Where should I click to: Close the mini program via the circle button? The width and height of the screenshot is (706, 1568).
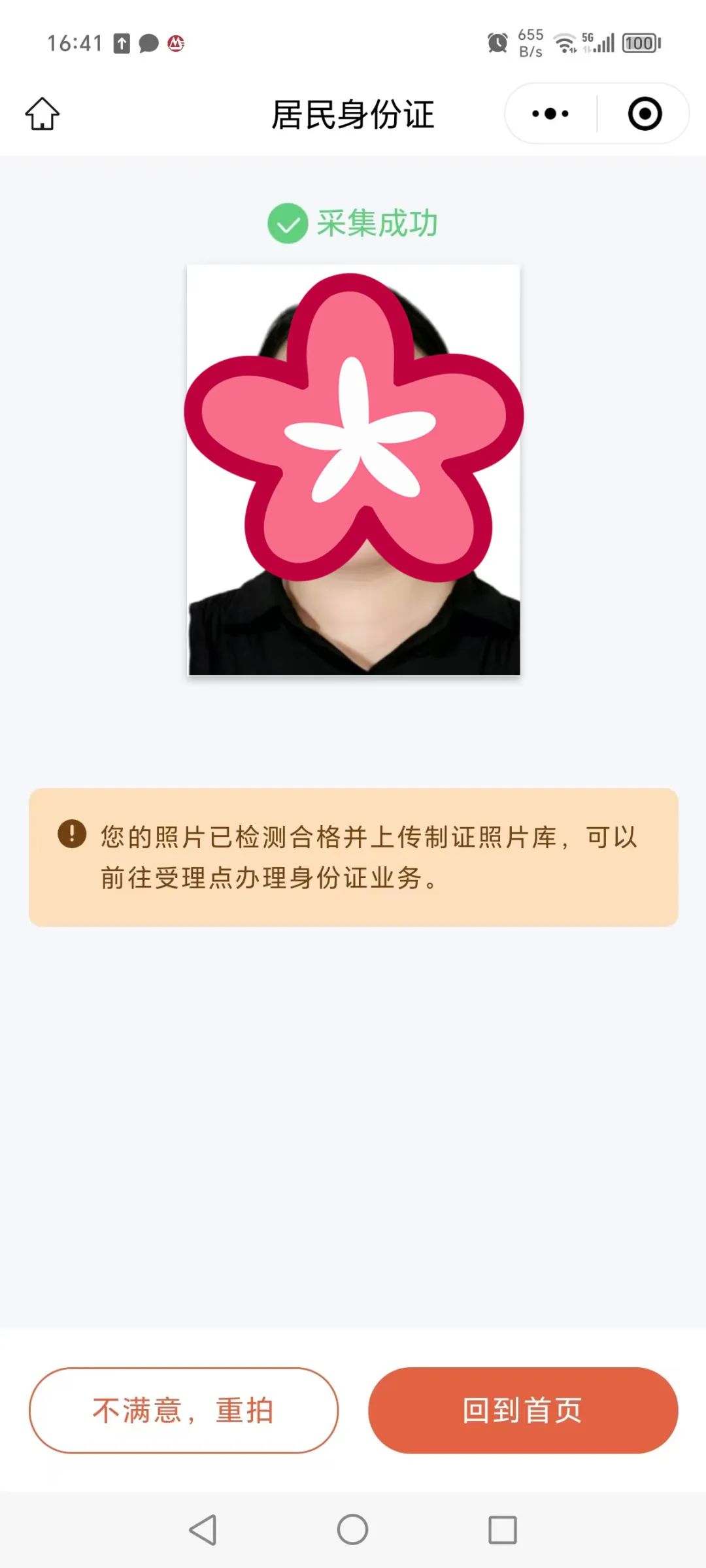coord(645,114)
